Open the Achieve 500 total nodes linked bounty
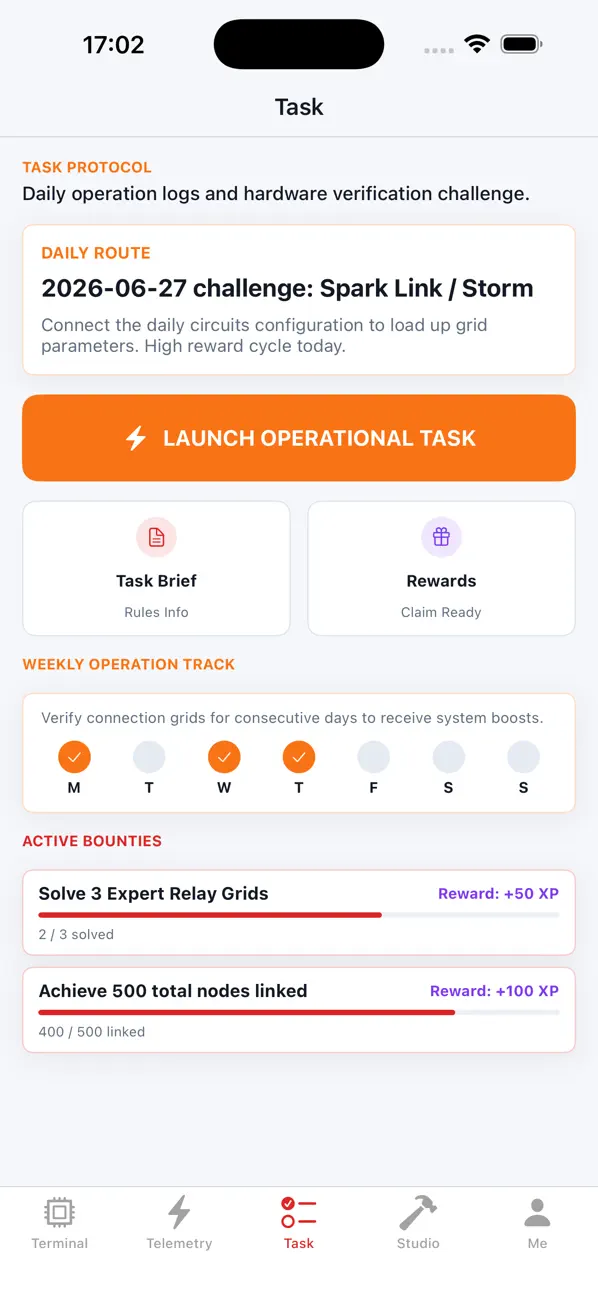This screenshot has height=1300, width=598. pos(299,1010)
